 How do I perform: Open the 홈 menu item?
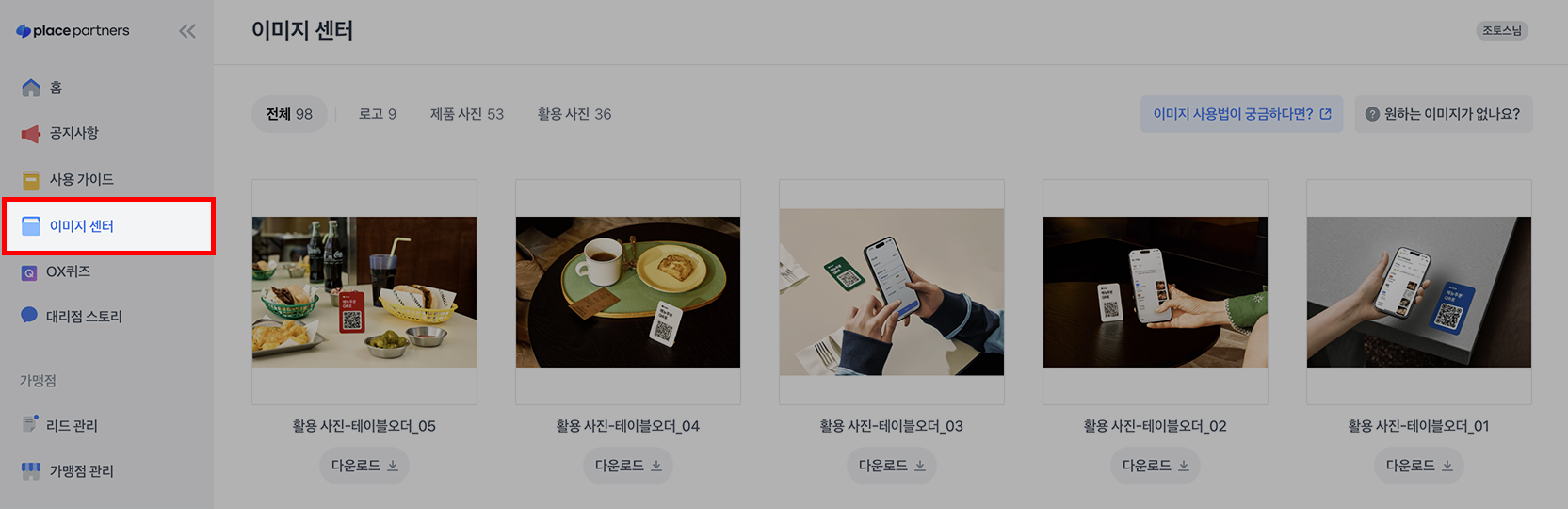pyautogui.click(x=55, y=88)
